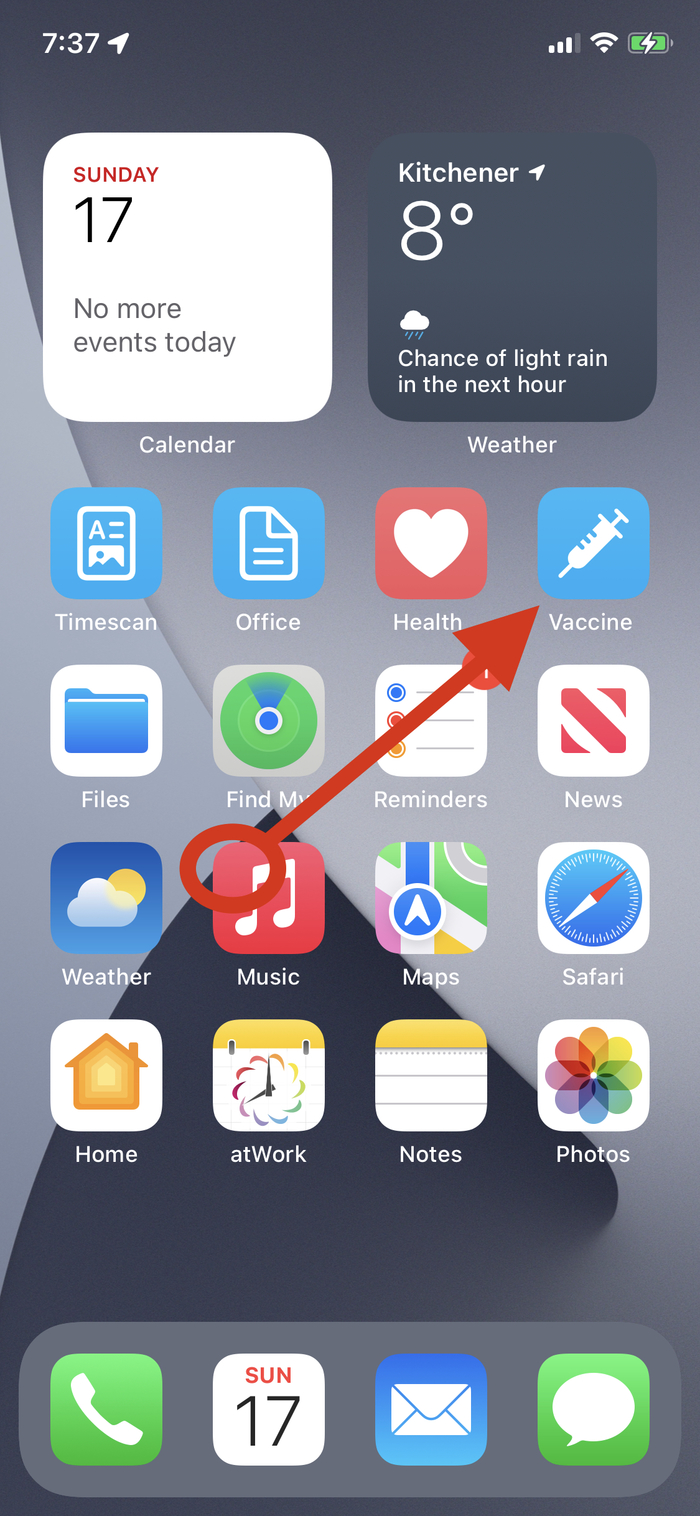Open the Safari browser
This screenshot has height=1516, width=700.
click(x=593, y=897)
